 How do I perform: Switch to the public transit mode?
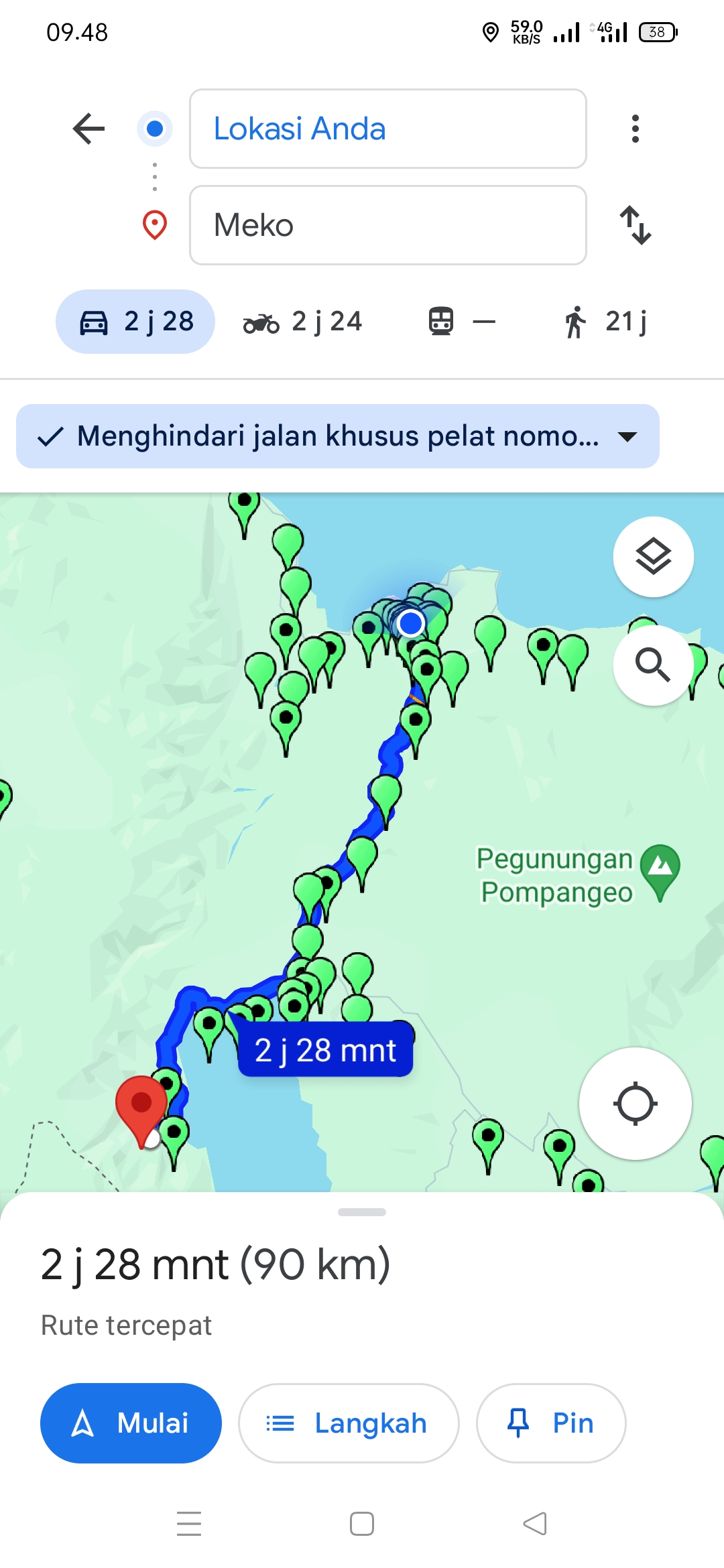click(462, 322)
